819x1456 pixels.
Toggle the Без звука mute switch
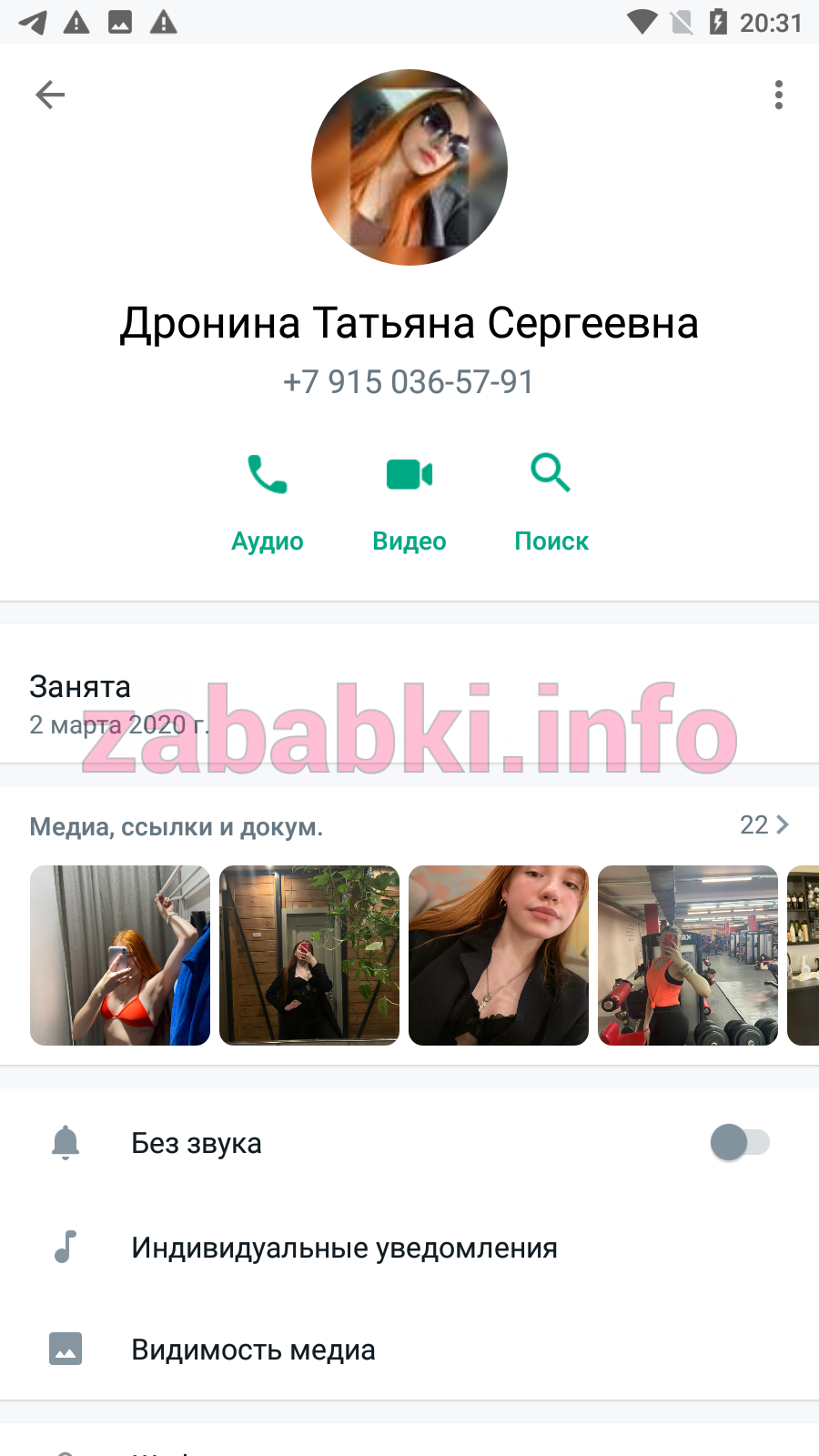coord(740,1142)
